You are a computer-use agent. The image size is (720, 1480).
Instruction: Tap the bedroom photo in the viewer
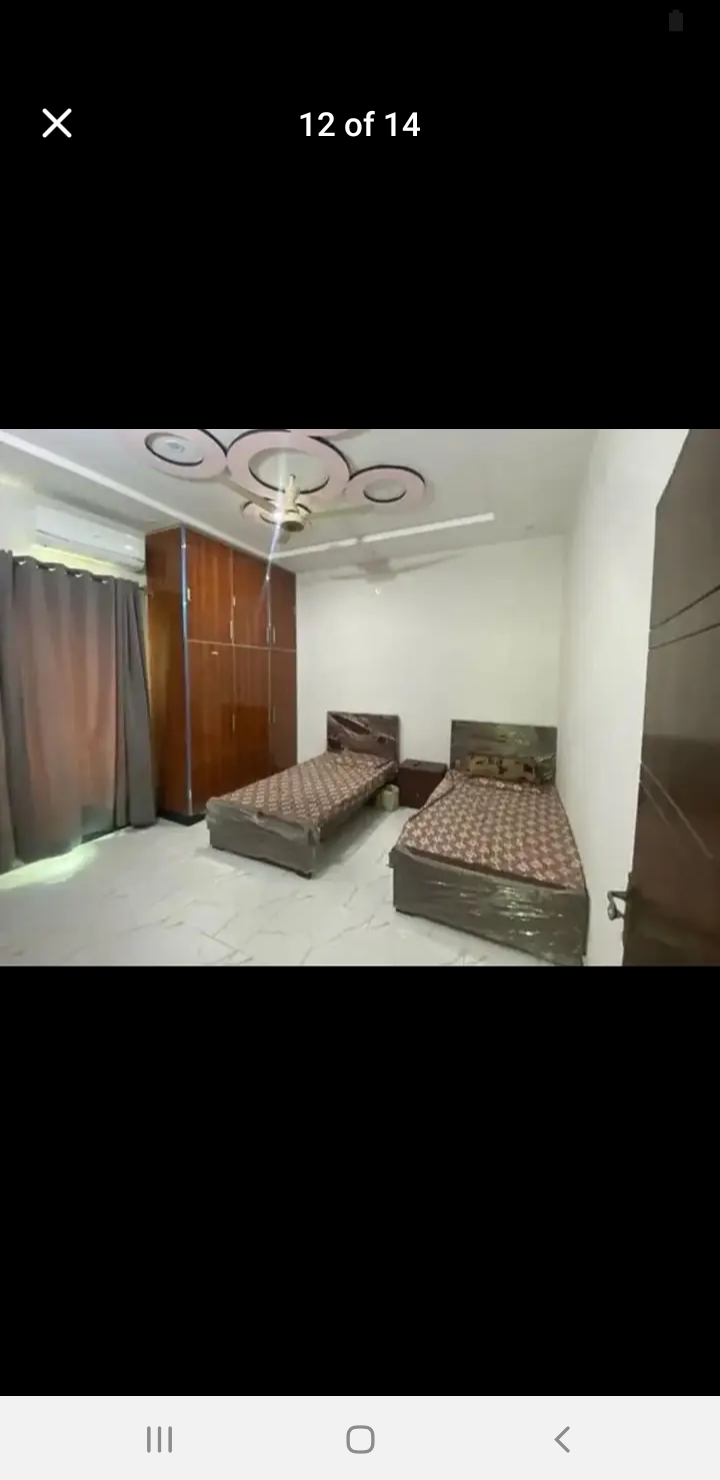(x=360, y=697)
